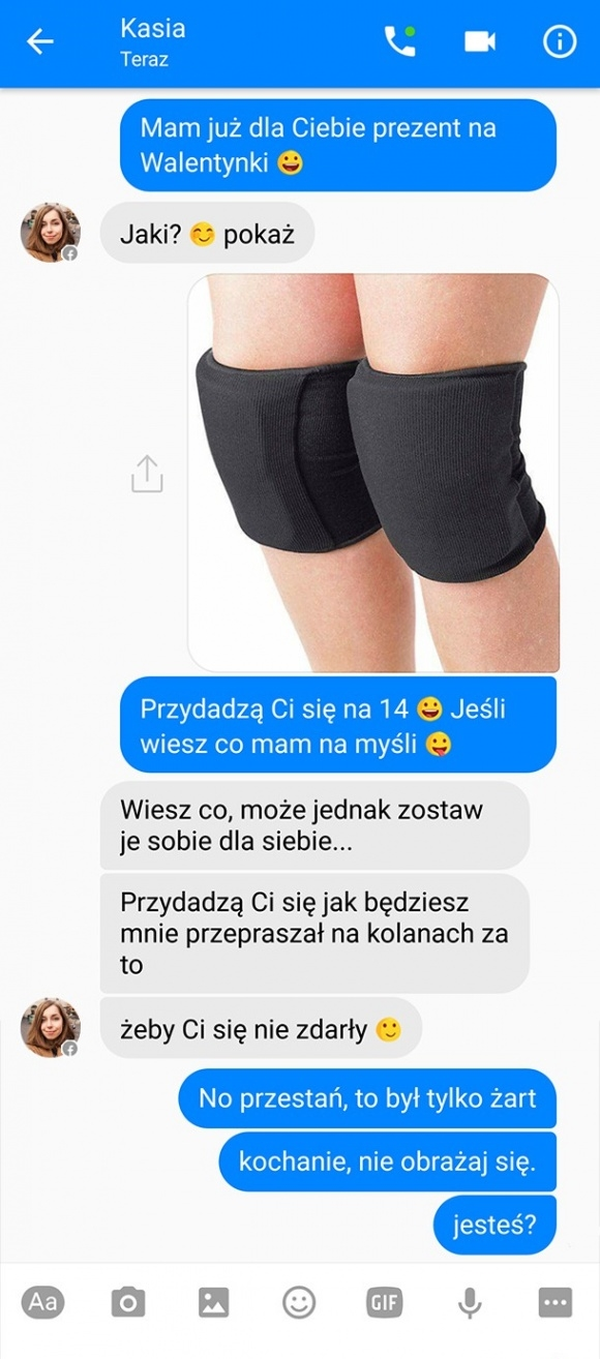This screenshot has height=1359, width=600.
Task: Open the knee pads photo full screen
Action: [x=374, y=472]
